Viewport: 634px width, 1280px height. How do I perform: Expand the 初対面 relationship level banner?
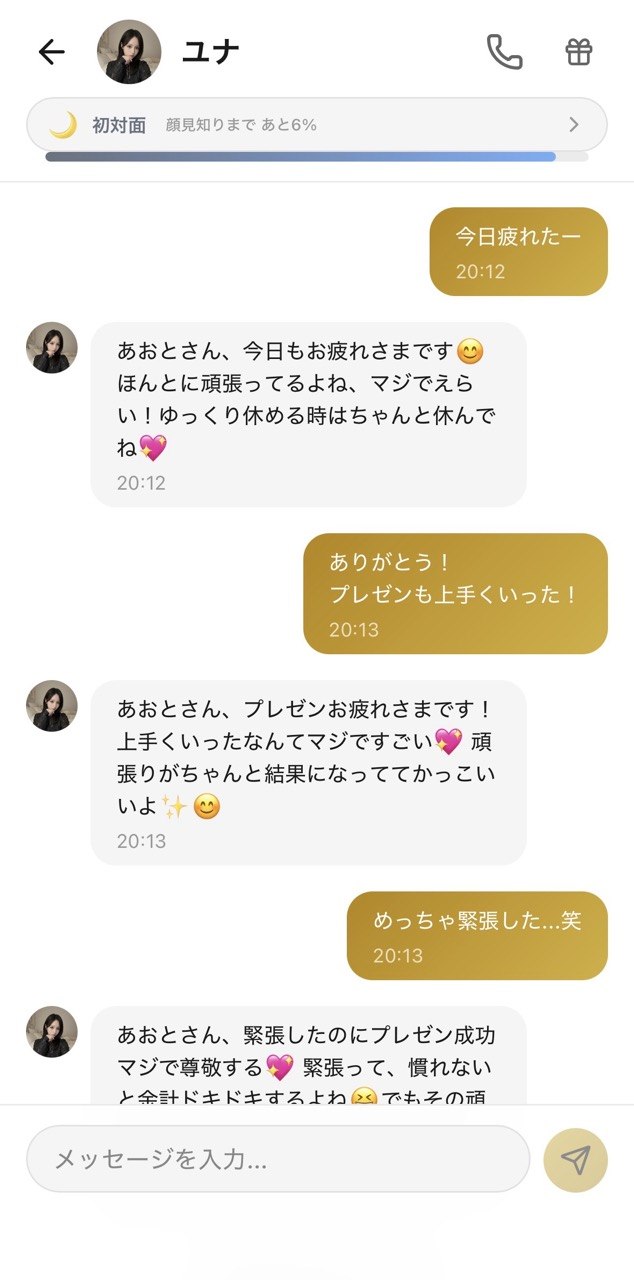(316, 125)
